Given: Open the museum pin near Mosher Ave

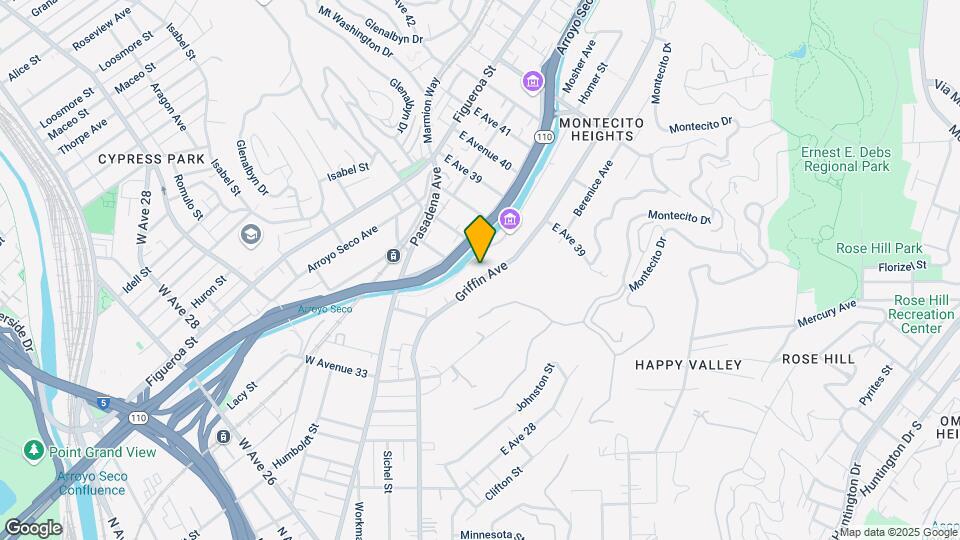Looking at the screenshot, I should [532, 80].
